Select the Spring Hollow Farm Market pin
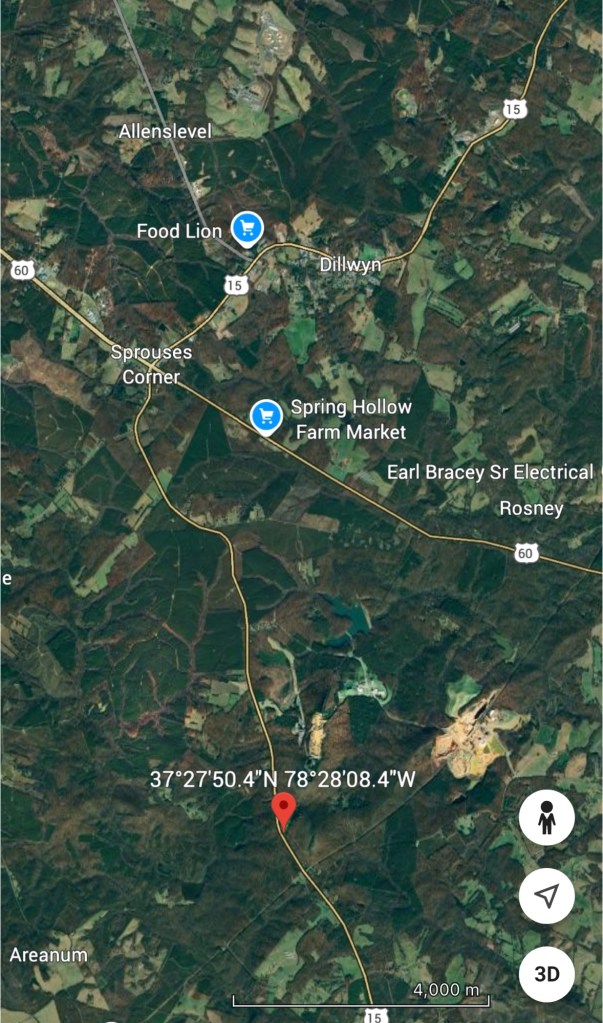This screenshot has width=603, height=1023. 265,414
